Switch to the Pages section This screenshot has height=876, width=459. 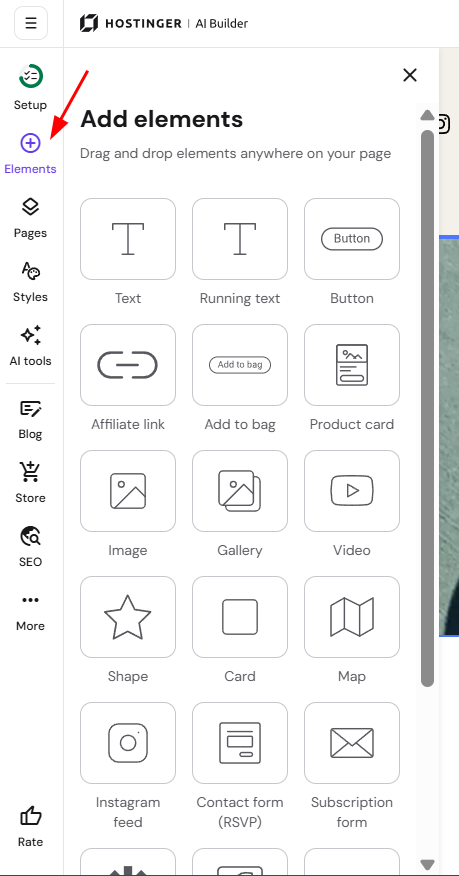pos(30,218)
